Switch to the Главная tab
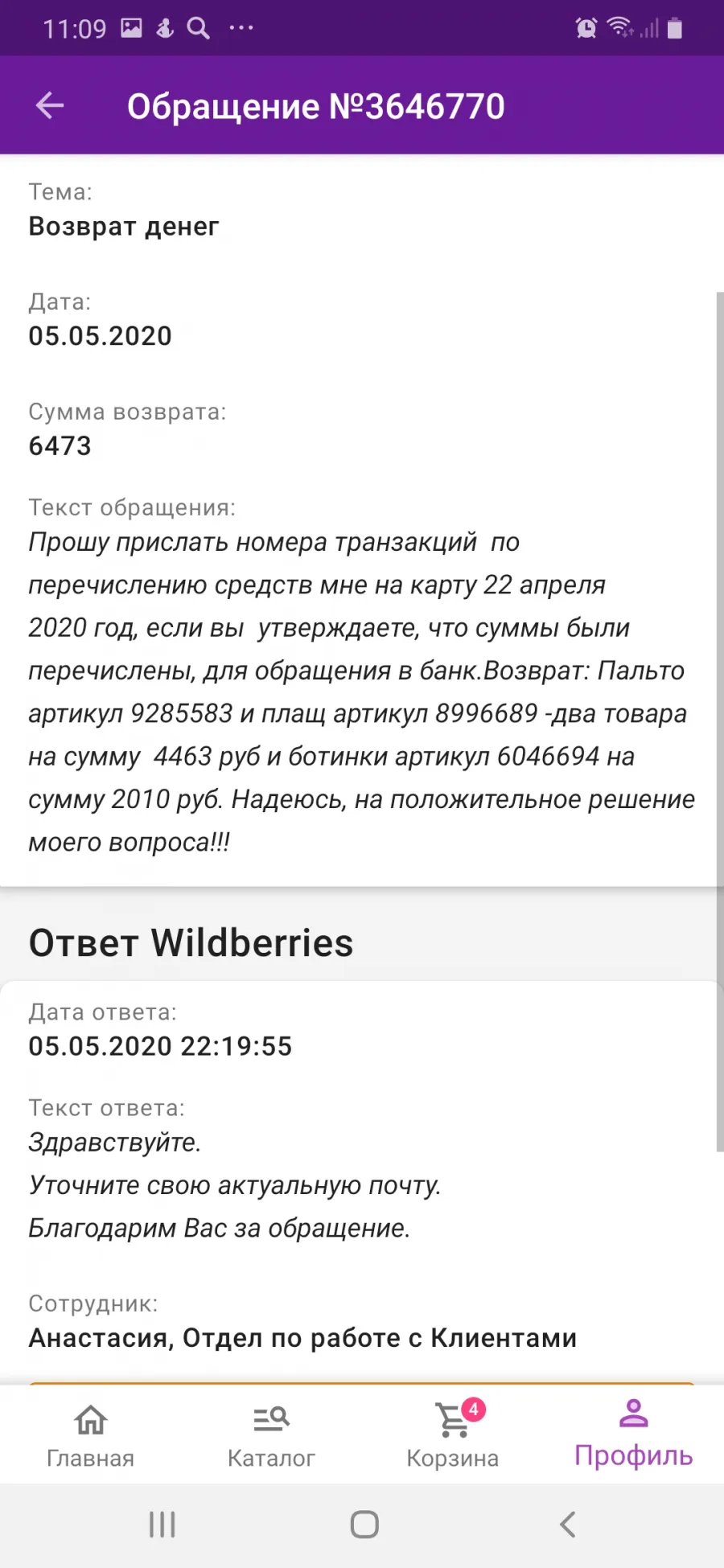Image resolution: width=724 pixels, height=1568 pixels. 90,1436
